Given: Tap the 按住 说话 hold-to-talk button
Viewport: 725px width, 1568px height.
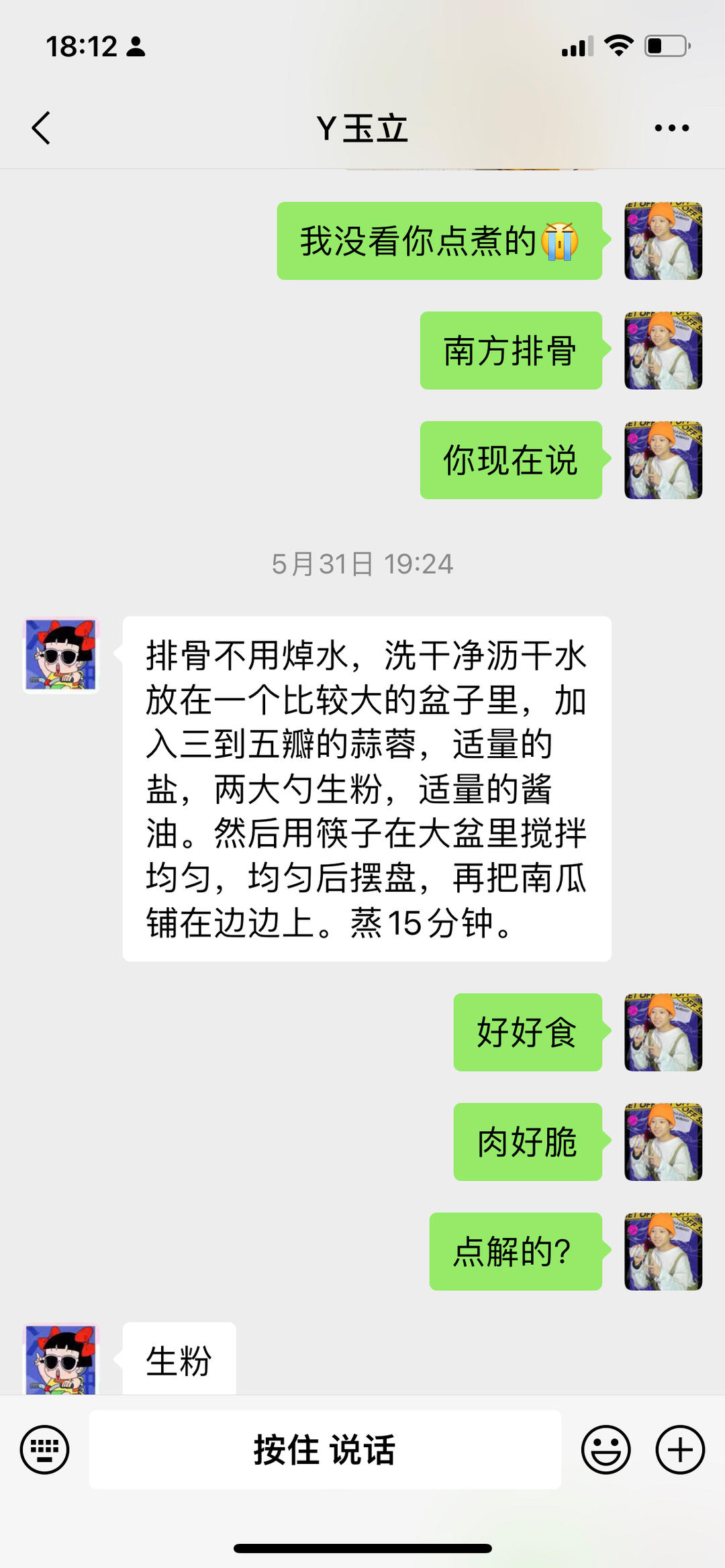Looking at the screenshot, I should pyautogui.click(x=325, y=1449).
